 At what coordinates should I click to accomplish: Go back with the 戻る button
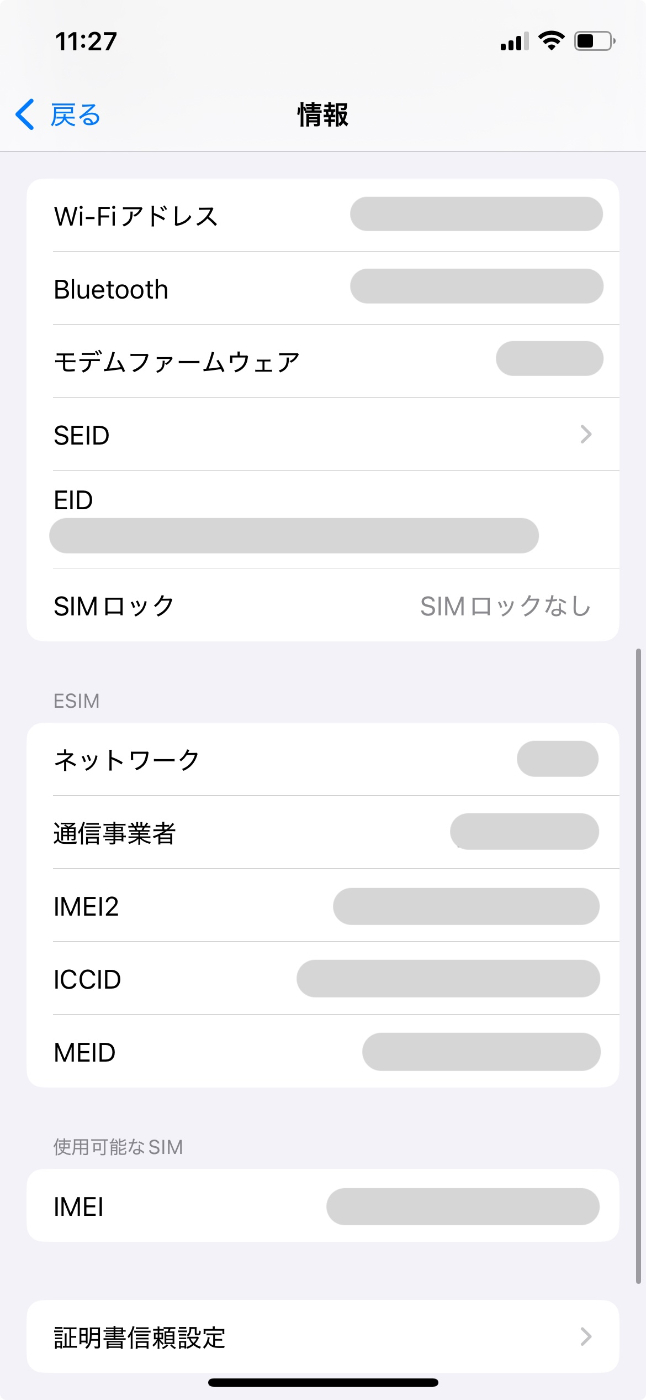click(59, 115)
